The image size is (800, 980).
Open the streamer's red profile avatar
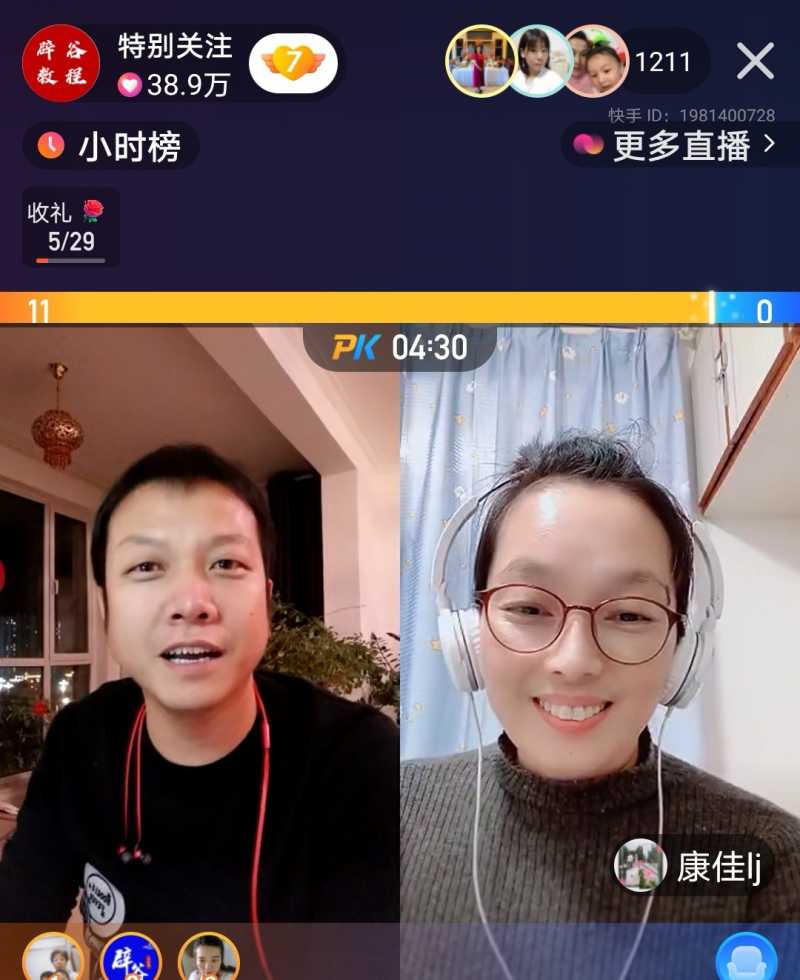[61, 63]
